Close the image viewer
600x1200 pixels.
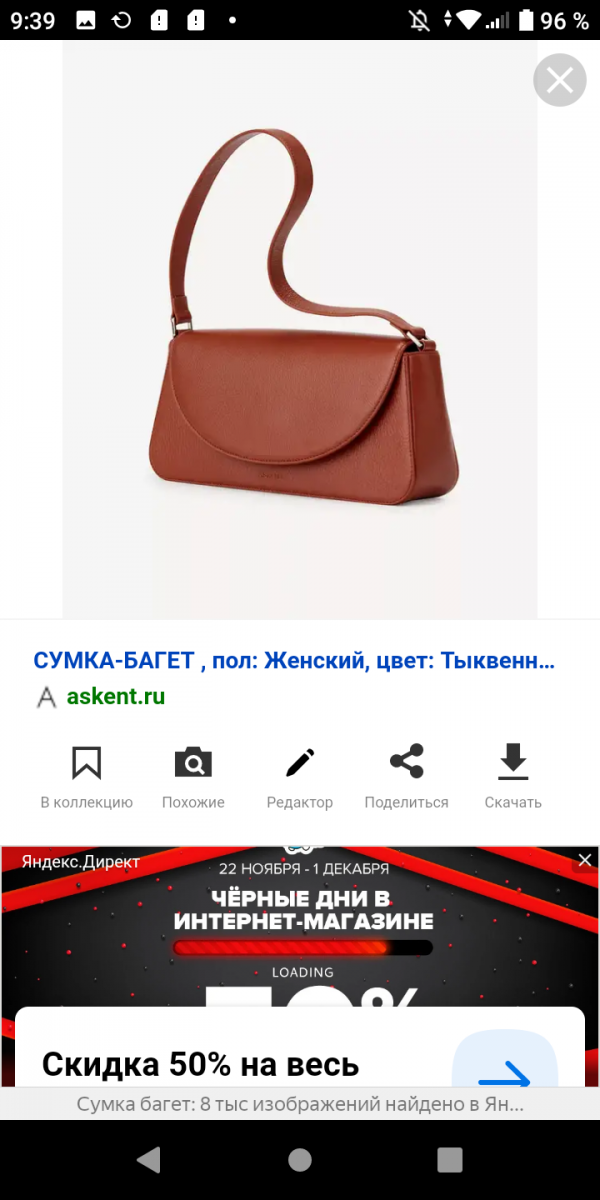click(x=559, y=80)
